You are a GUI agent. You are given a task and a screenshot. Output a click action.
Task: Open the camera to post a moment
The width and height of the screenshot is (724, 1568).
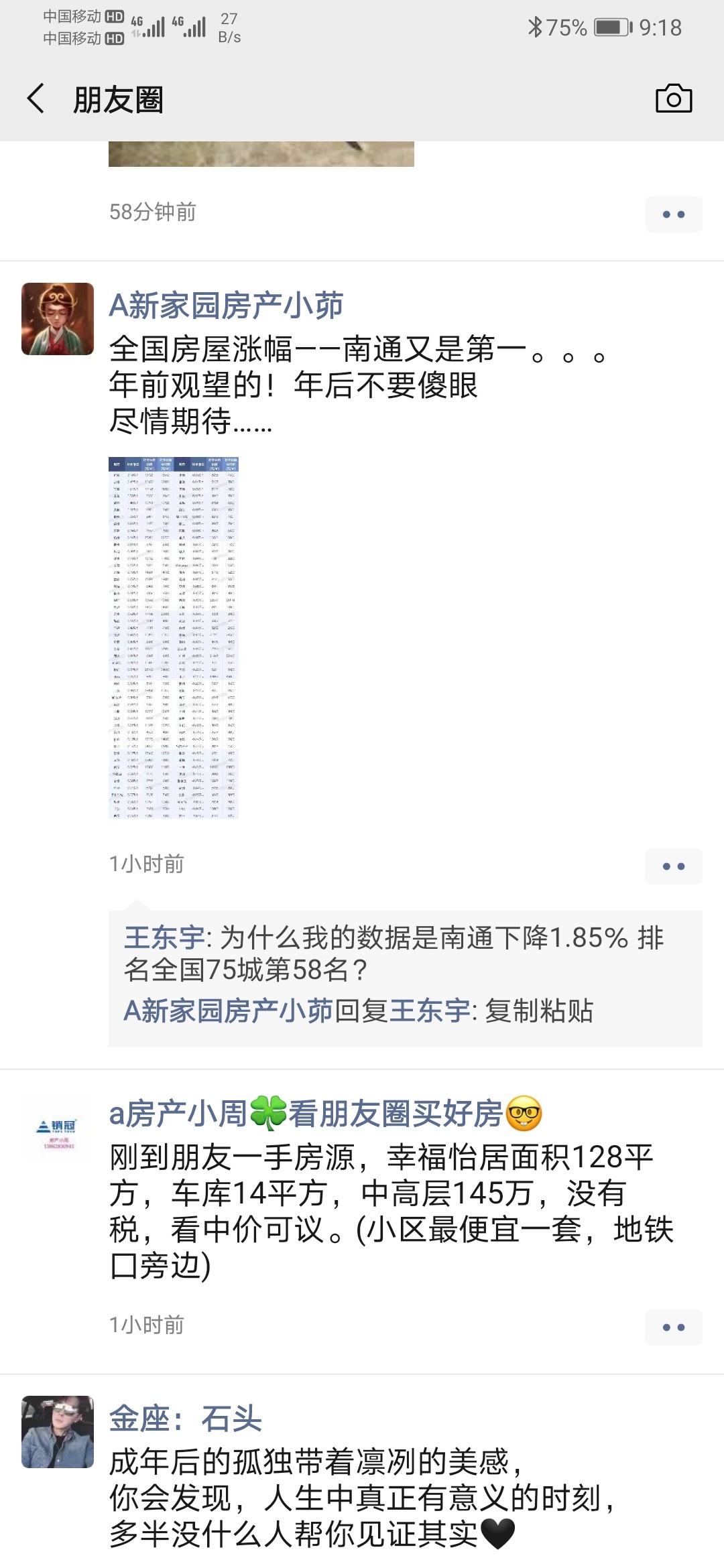click(x=673, y=99)
